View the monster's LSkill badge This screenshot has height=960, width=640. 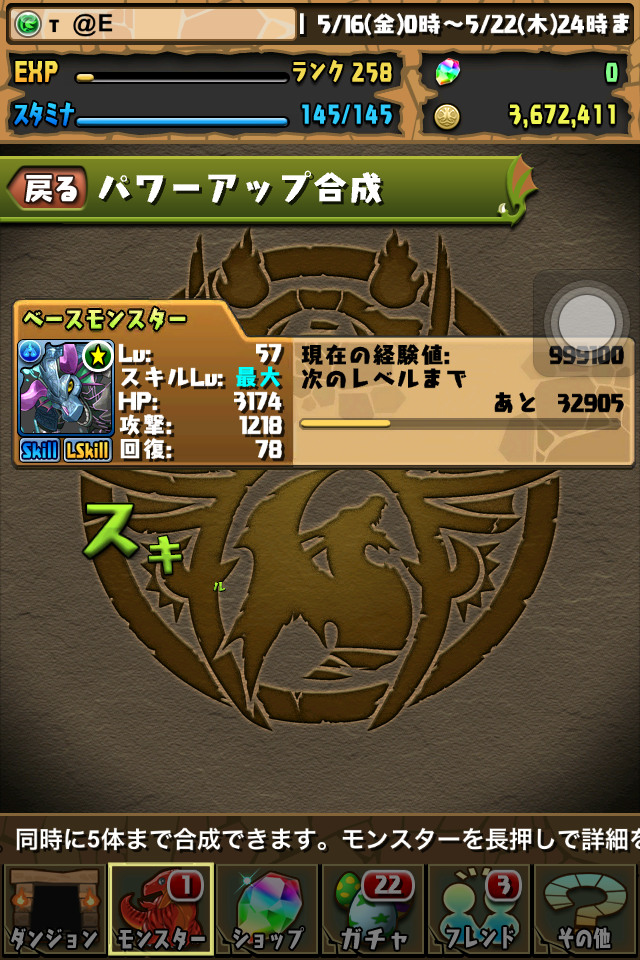click(87, 450)
